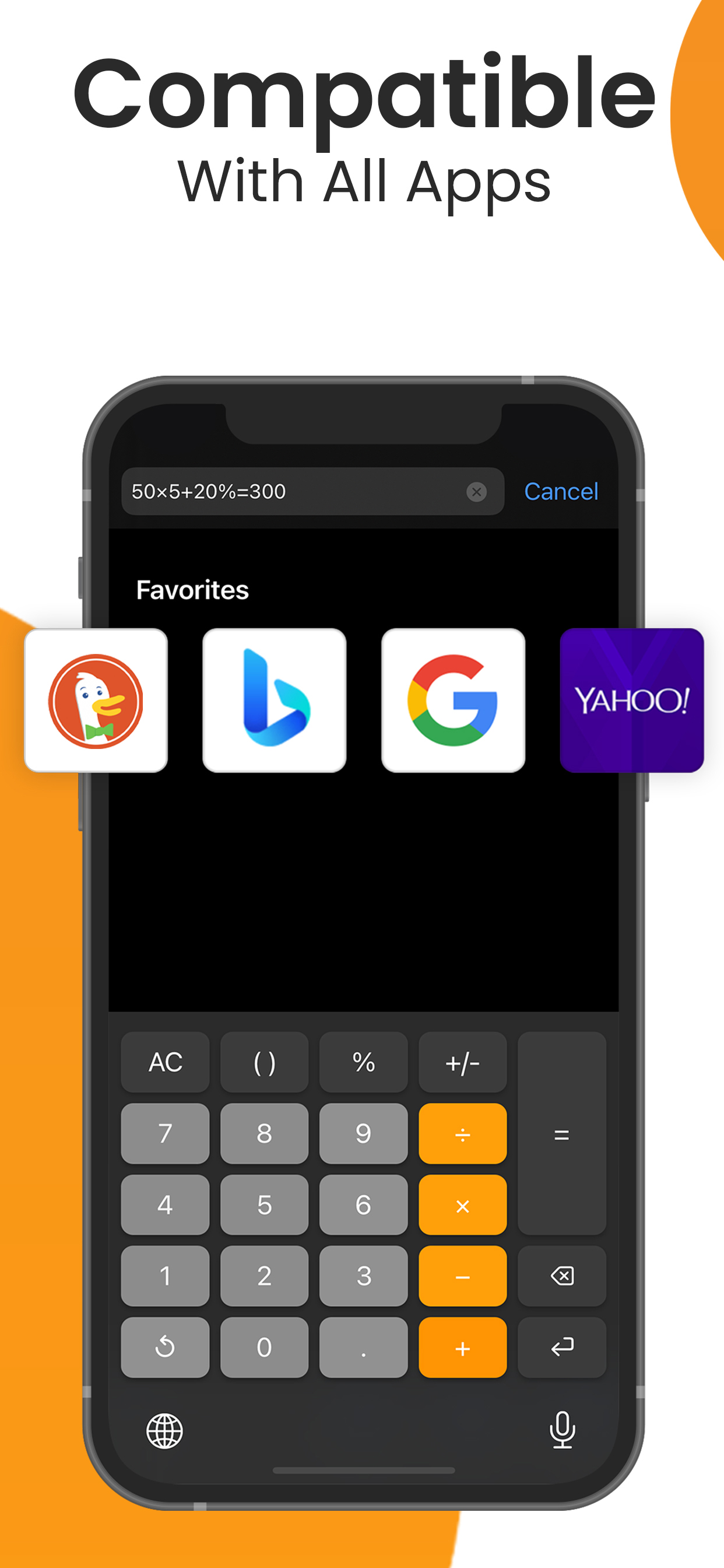Screen dimensions: 724x1568
Task: Toggle the plus/minus sign key
Action: (462, 1062)
